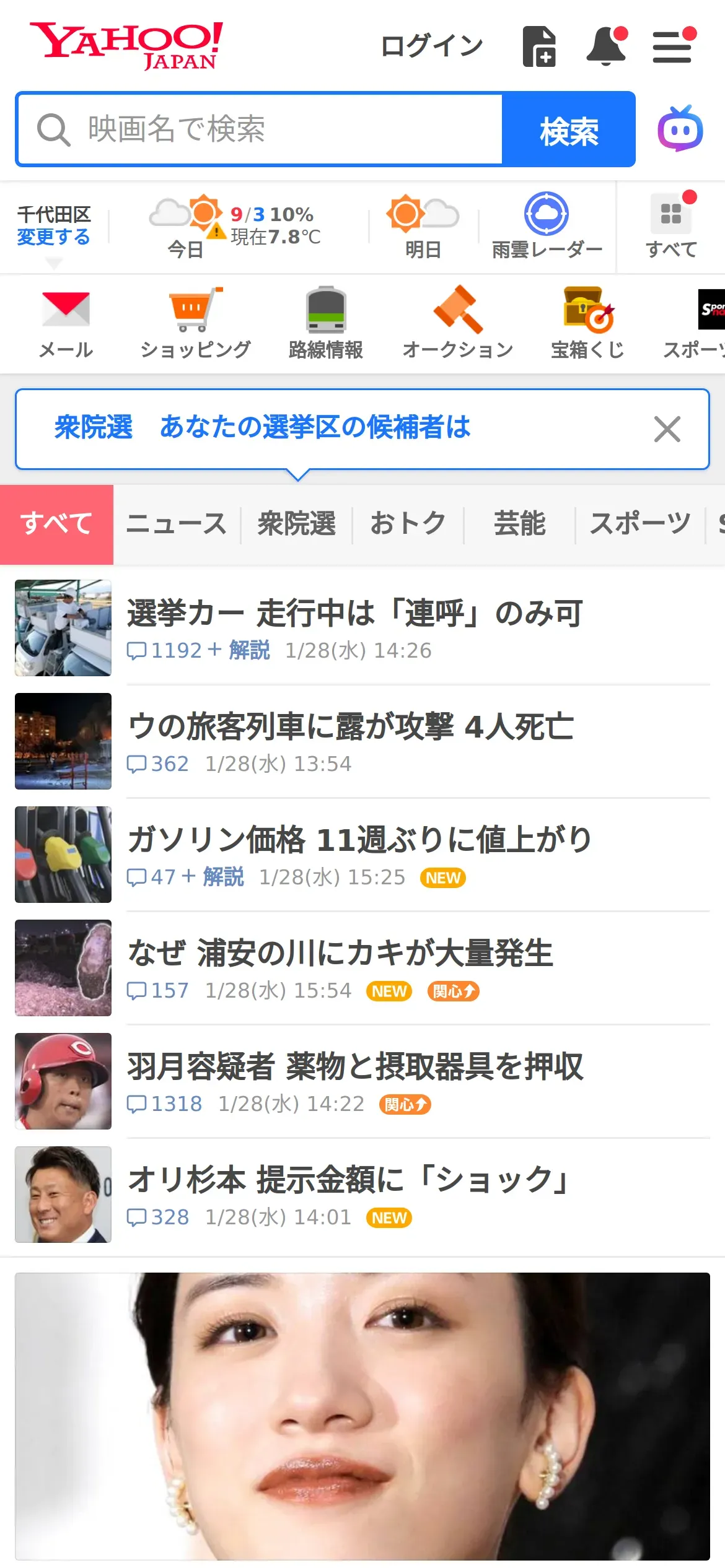
Task: Read the 選挙カー 連呼 article
Action: point(354,614)
